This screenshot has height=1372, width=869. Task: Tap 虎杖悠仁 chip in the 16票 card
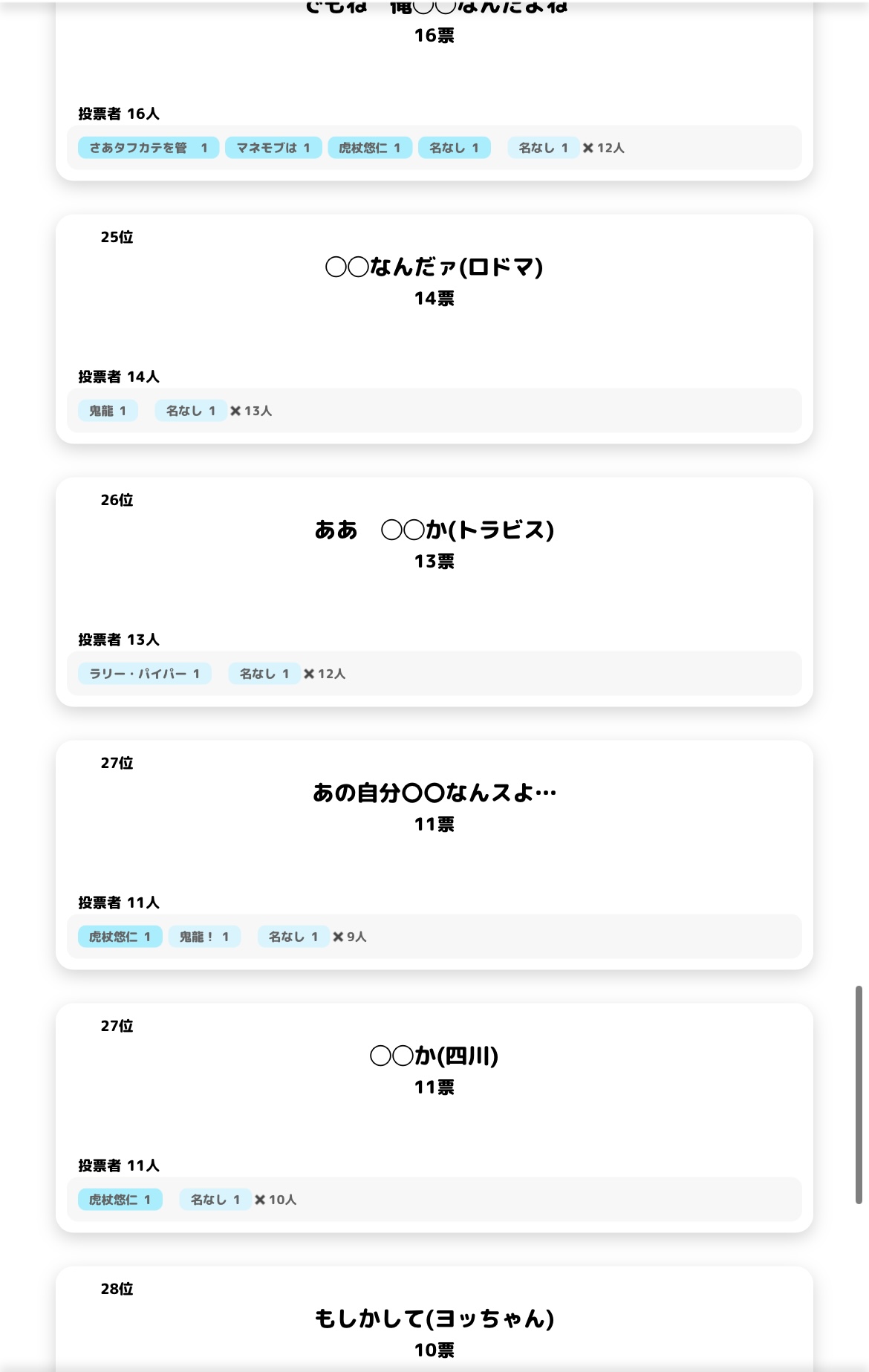[x=370, y=148]
